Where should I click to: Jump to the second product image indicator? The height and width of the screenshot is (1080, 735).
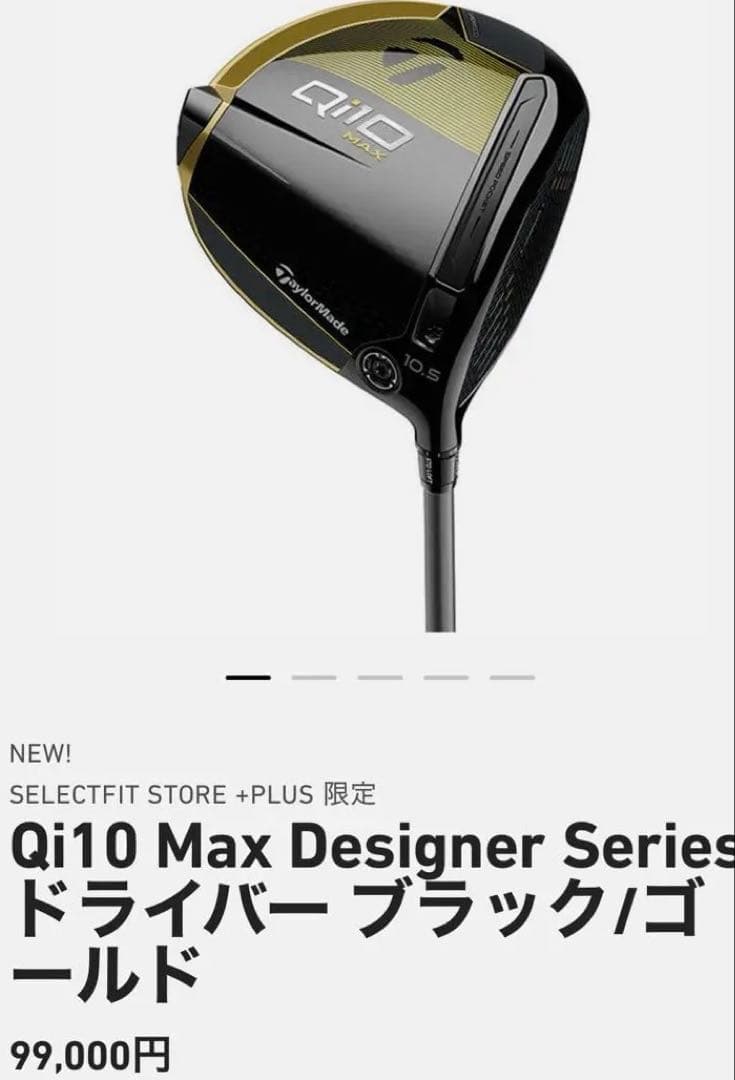pos(314,678)
